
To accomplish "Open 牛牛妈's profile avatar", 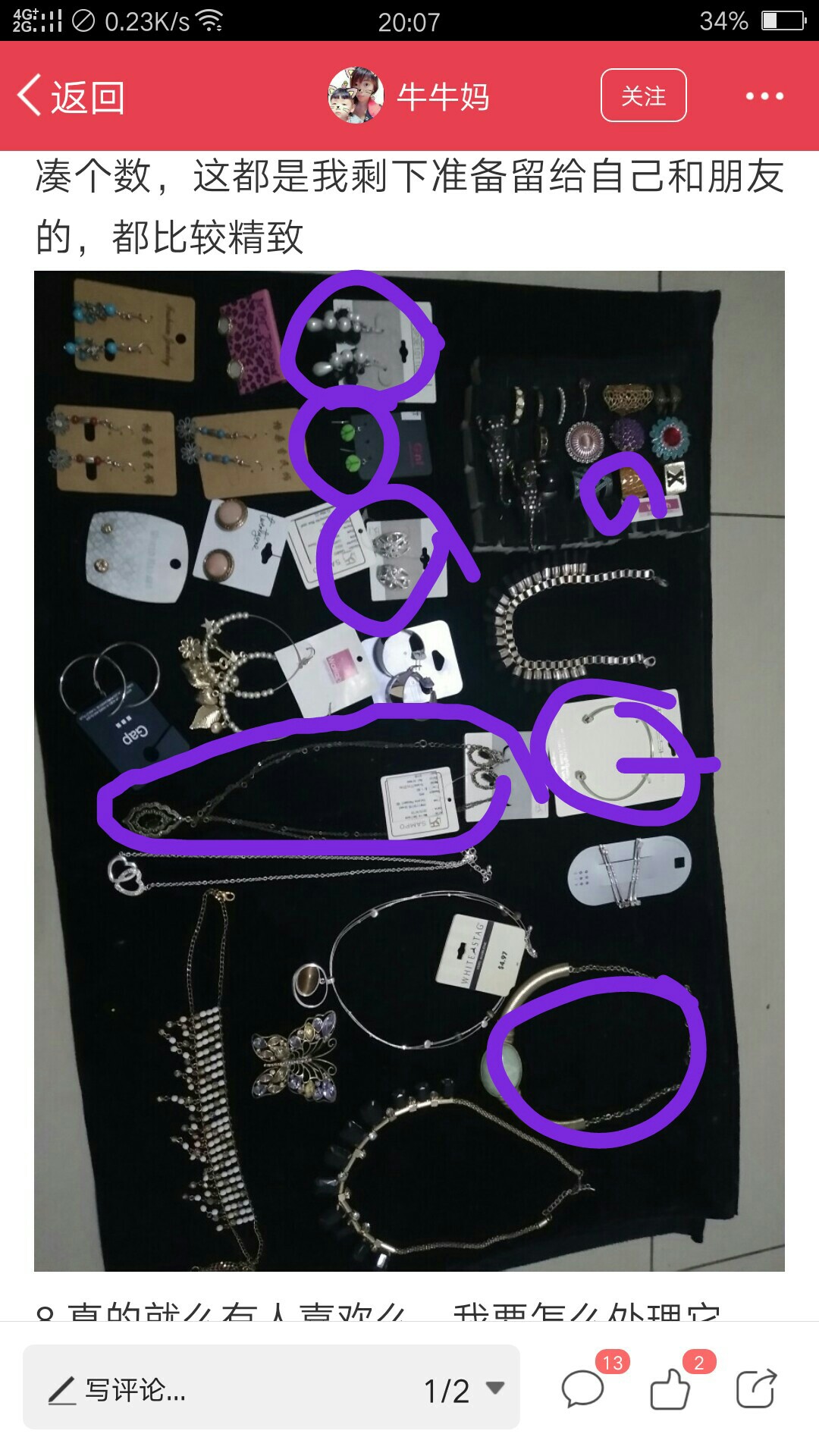I will pyautogui.click(x=356, y=96).
